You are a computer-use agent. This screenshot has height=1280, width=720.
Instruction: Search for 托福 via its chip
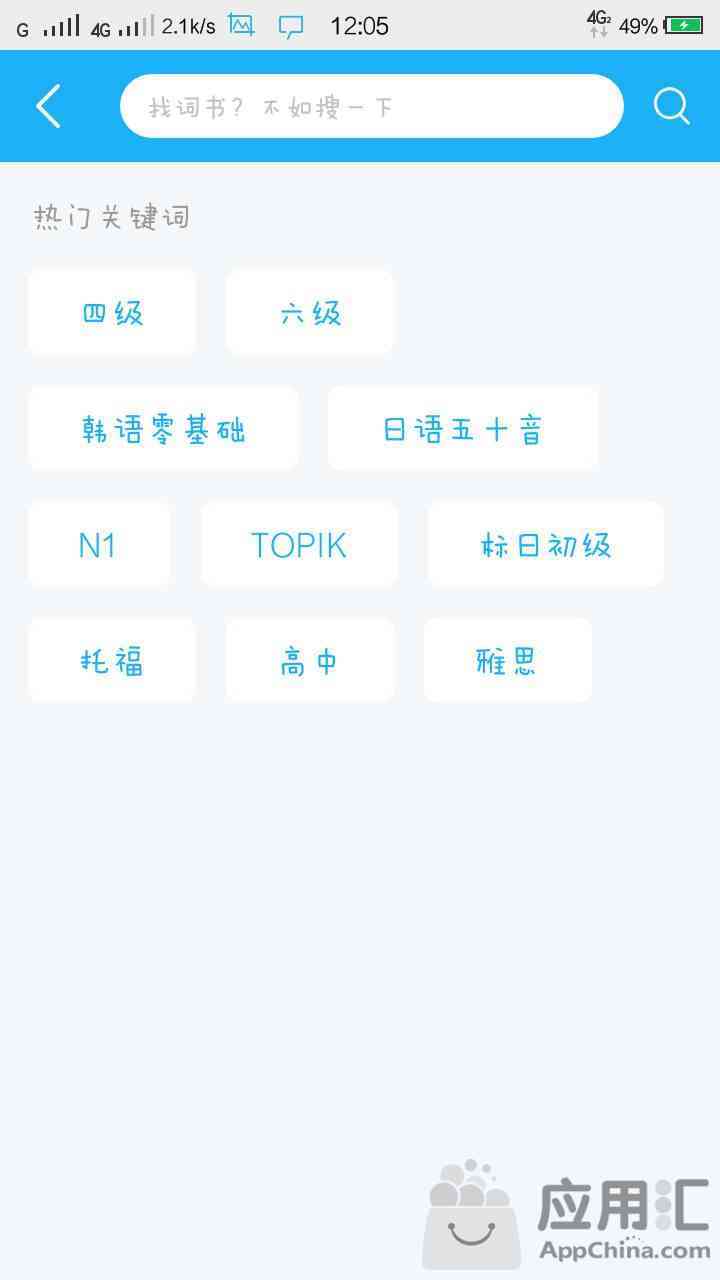(x=112, y=661)
